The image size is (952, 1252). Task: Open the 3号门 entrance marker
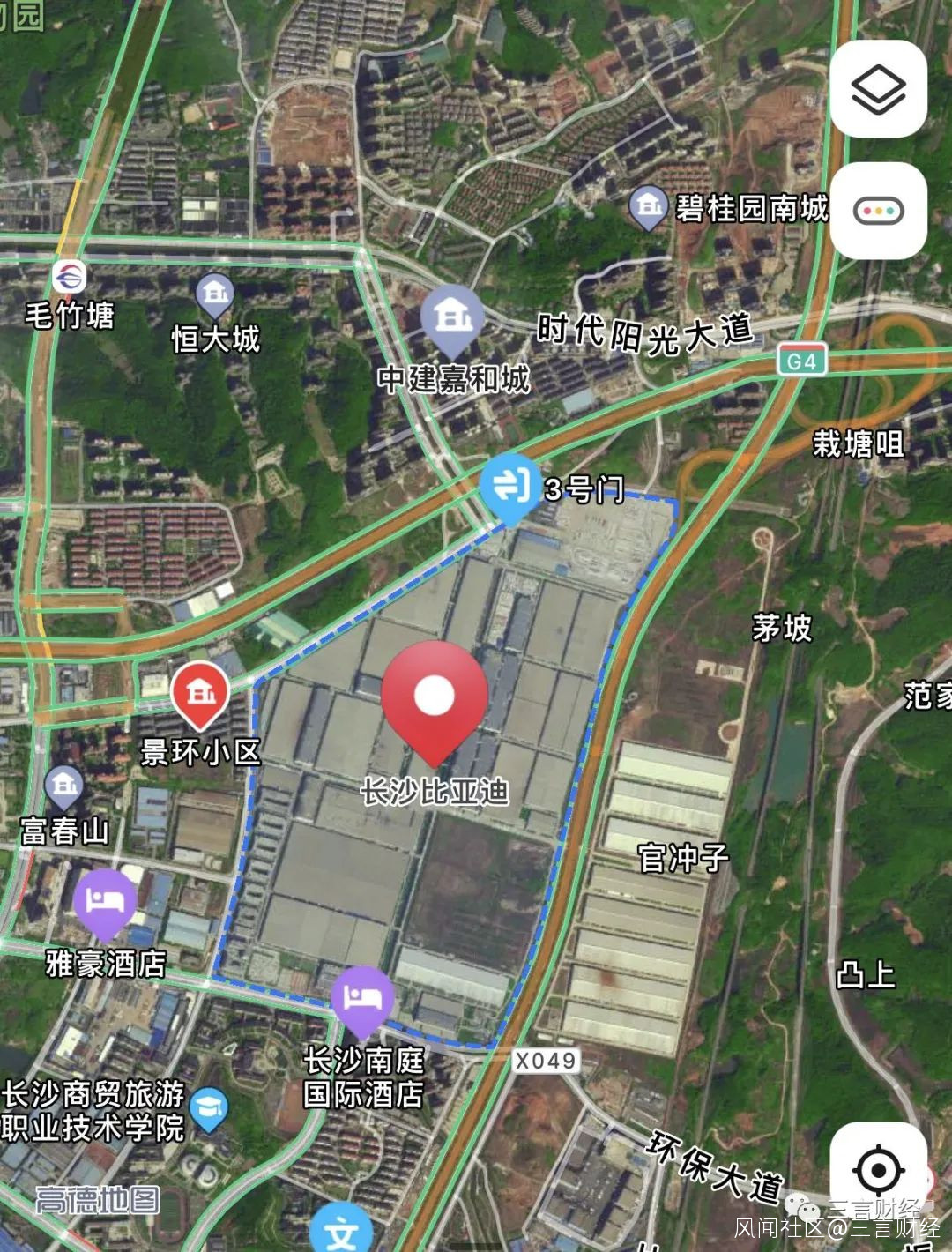pos(509,485)
